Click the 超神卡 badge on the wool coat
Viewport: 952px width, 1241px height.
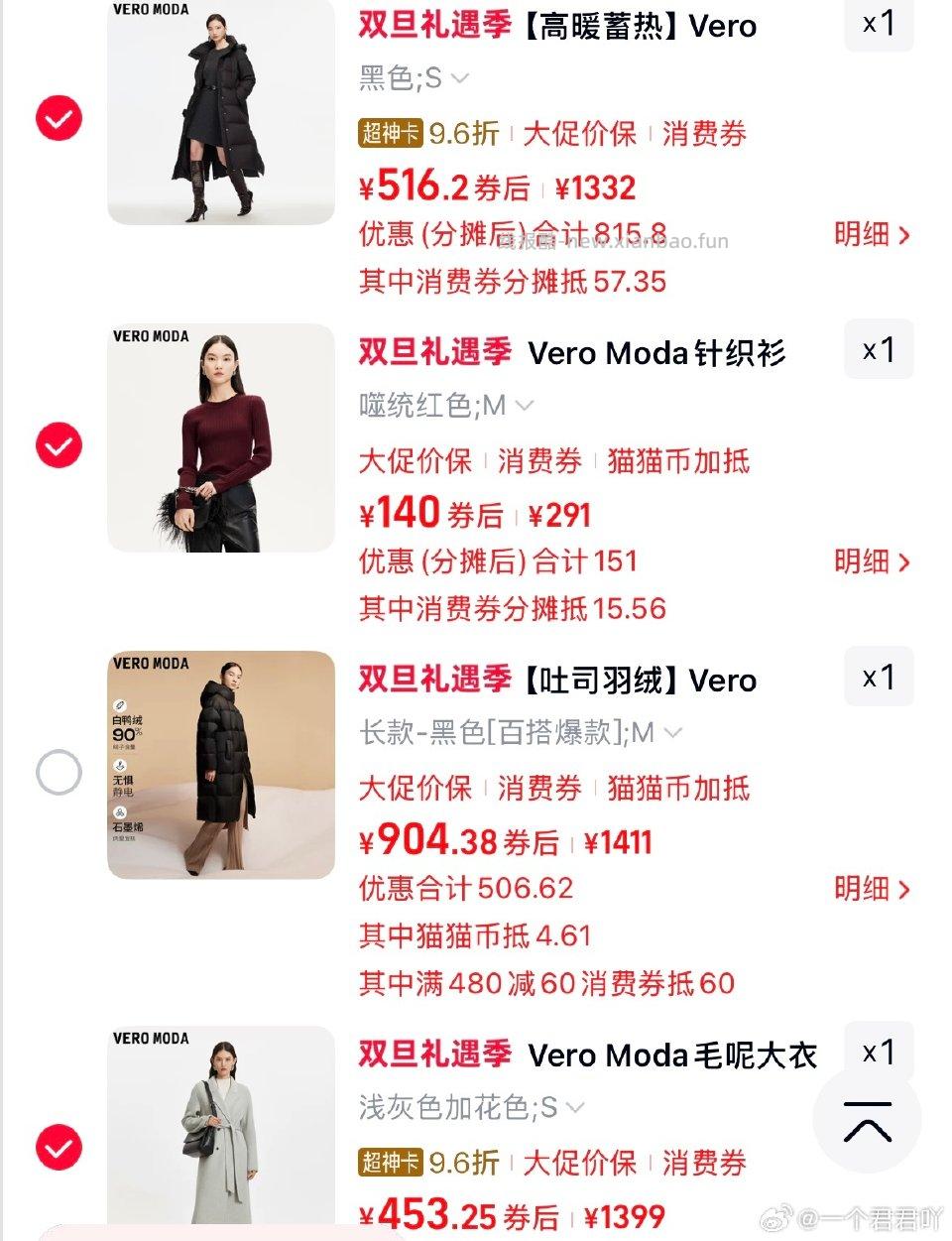390,1162
